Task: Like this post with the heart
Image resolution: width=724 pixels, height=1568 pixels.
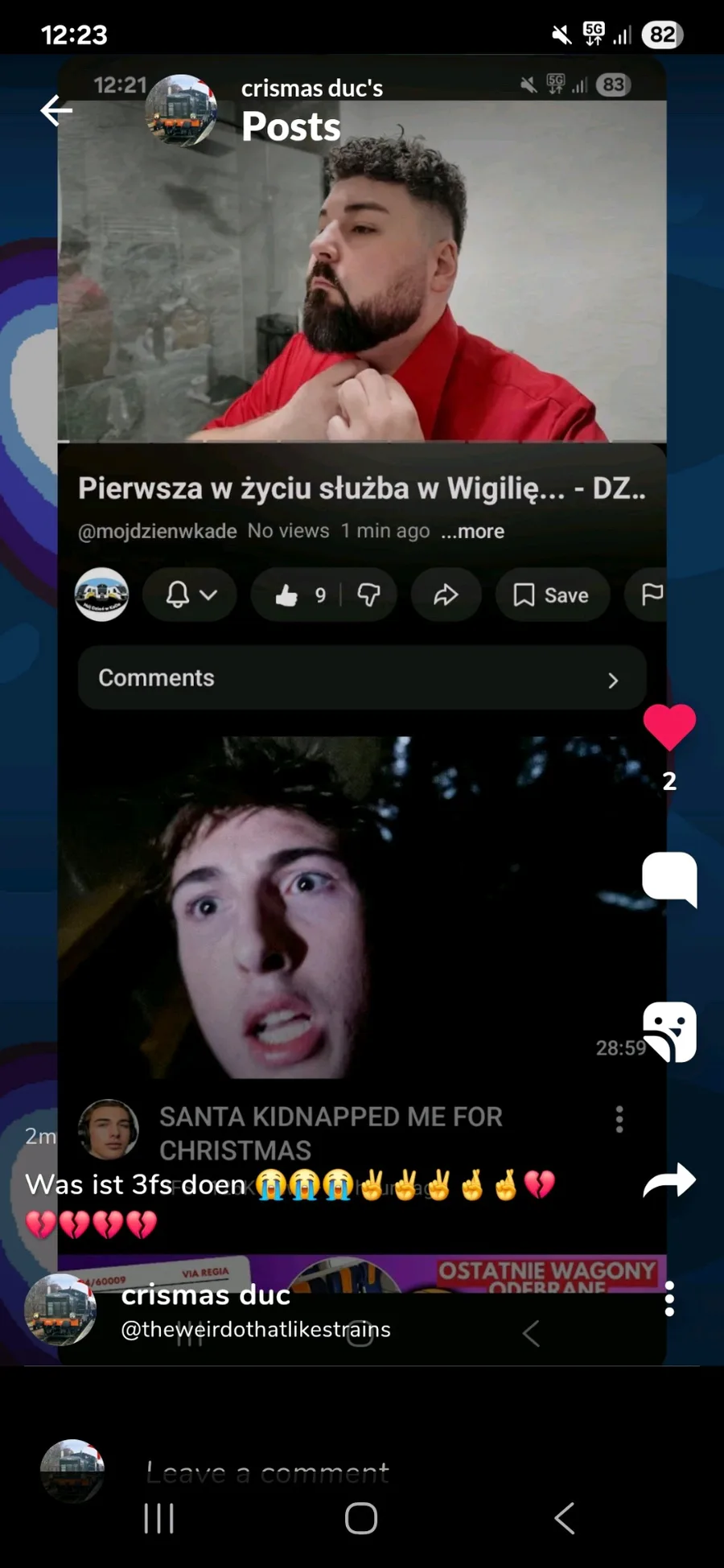Action: pyautogui.click(x=669, y=726)
